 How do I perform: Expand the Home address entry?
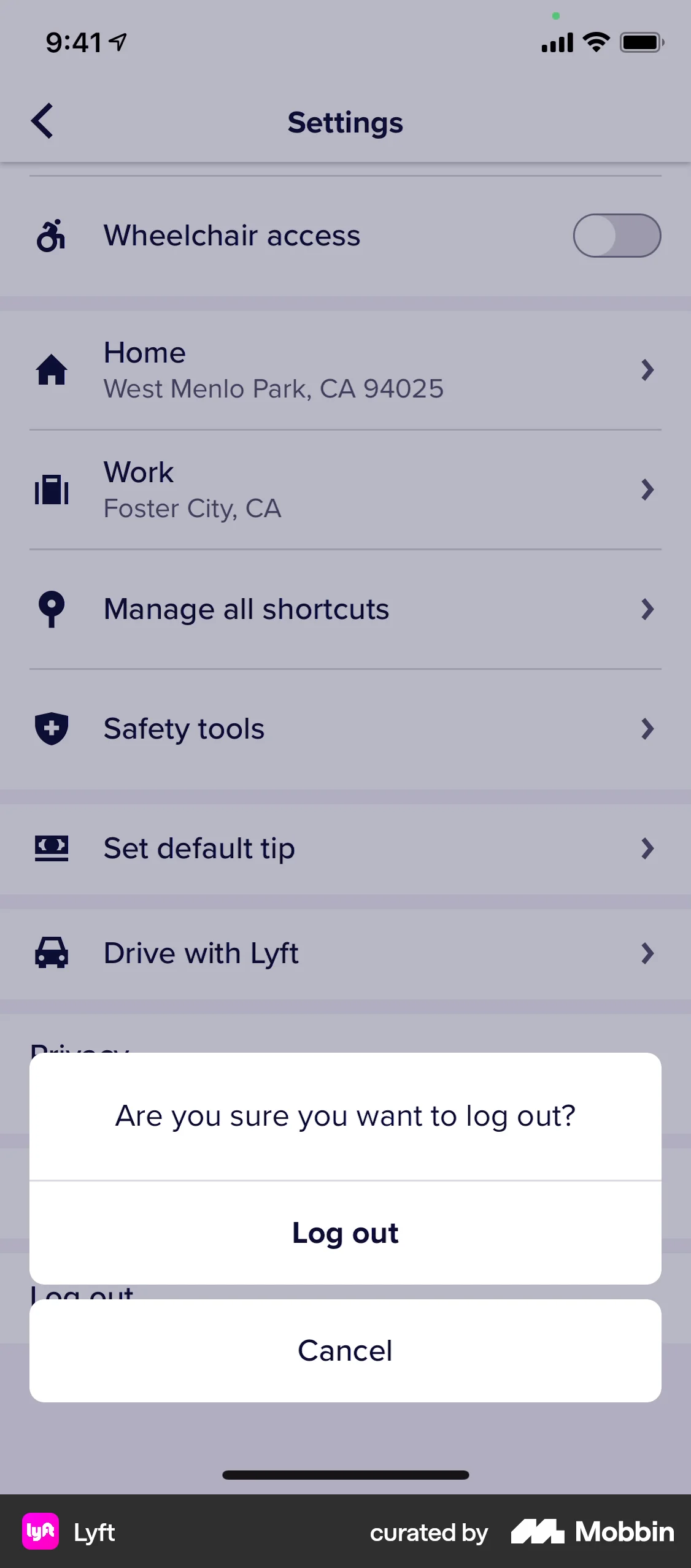tap(647, 369)
